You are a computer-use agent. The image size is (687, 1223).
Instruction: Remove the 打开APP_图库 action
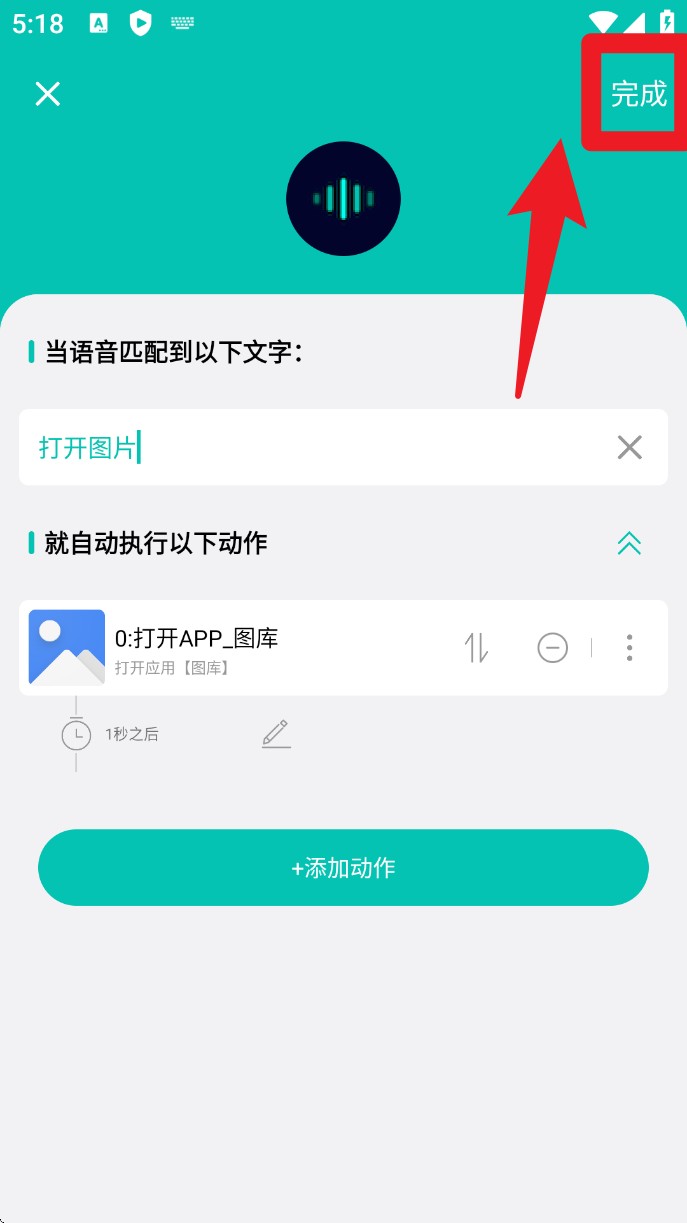[x=552, y=648]
